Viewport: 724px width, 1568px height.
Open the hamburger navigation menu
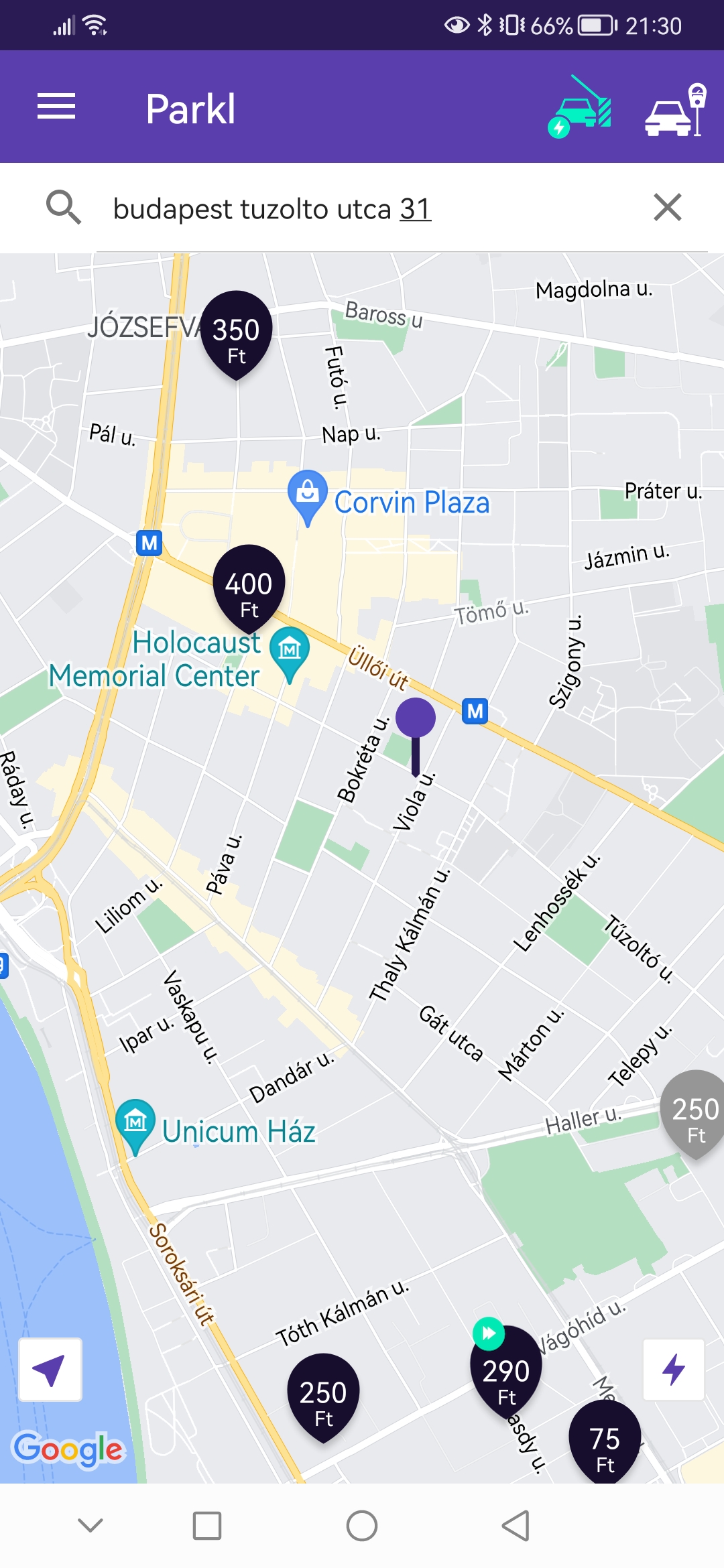click(56, 107)
